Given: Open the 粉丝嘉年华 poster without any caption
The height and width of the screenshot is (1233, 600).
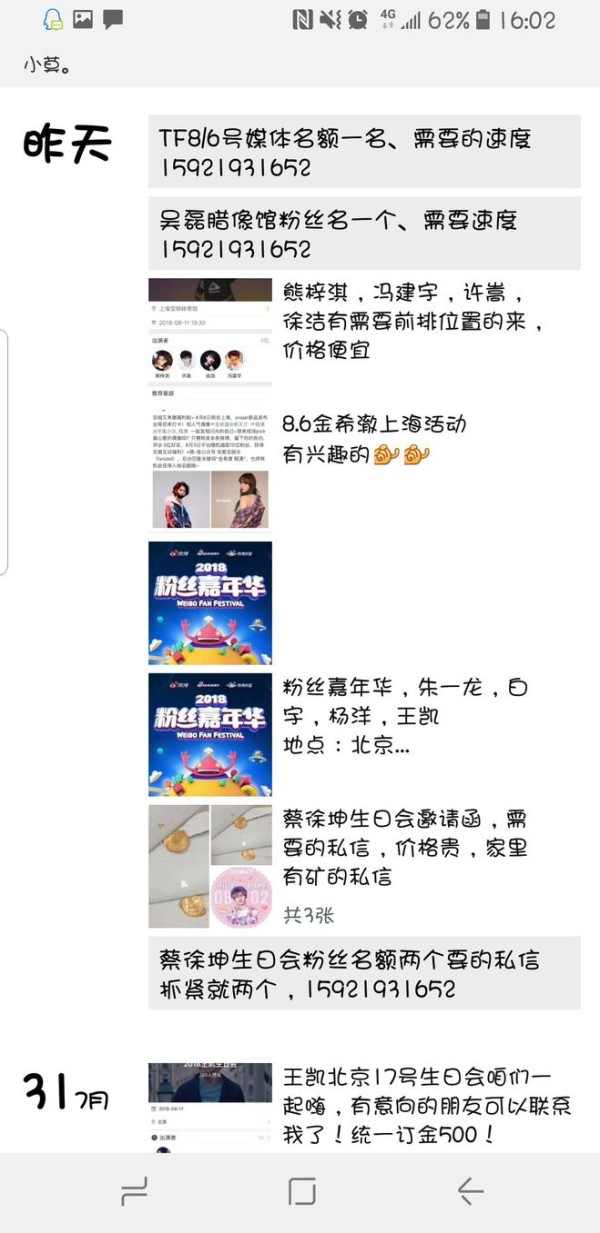Looking at the screenshot, I should click(210, 603).
